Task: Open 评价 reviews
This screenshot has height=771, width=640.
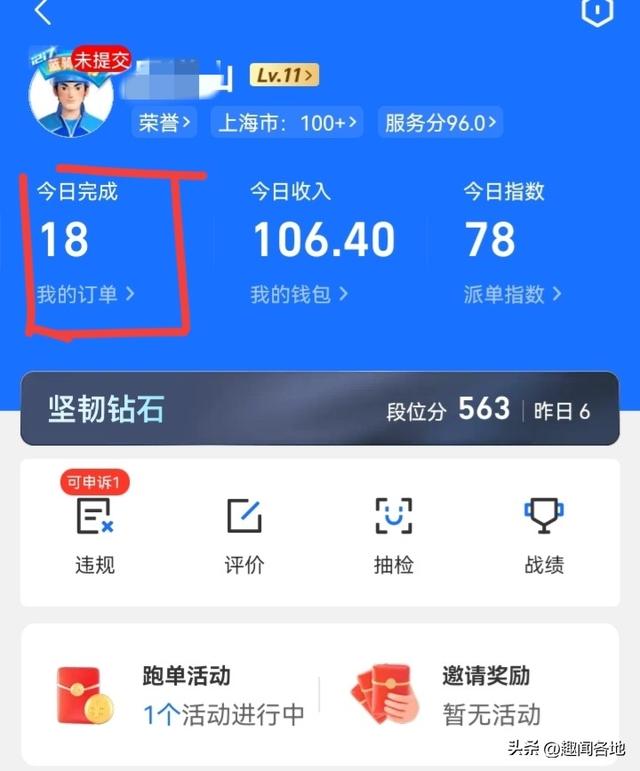Action: (244, 536)
